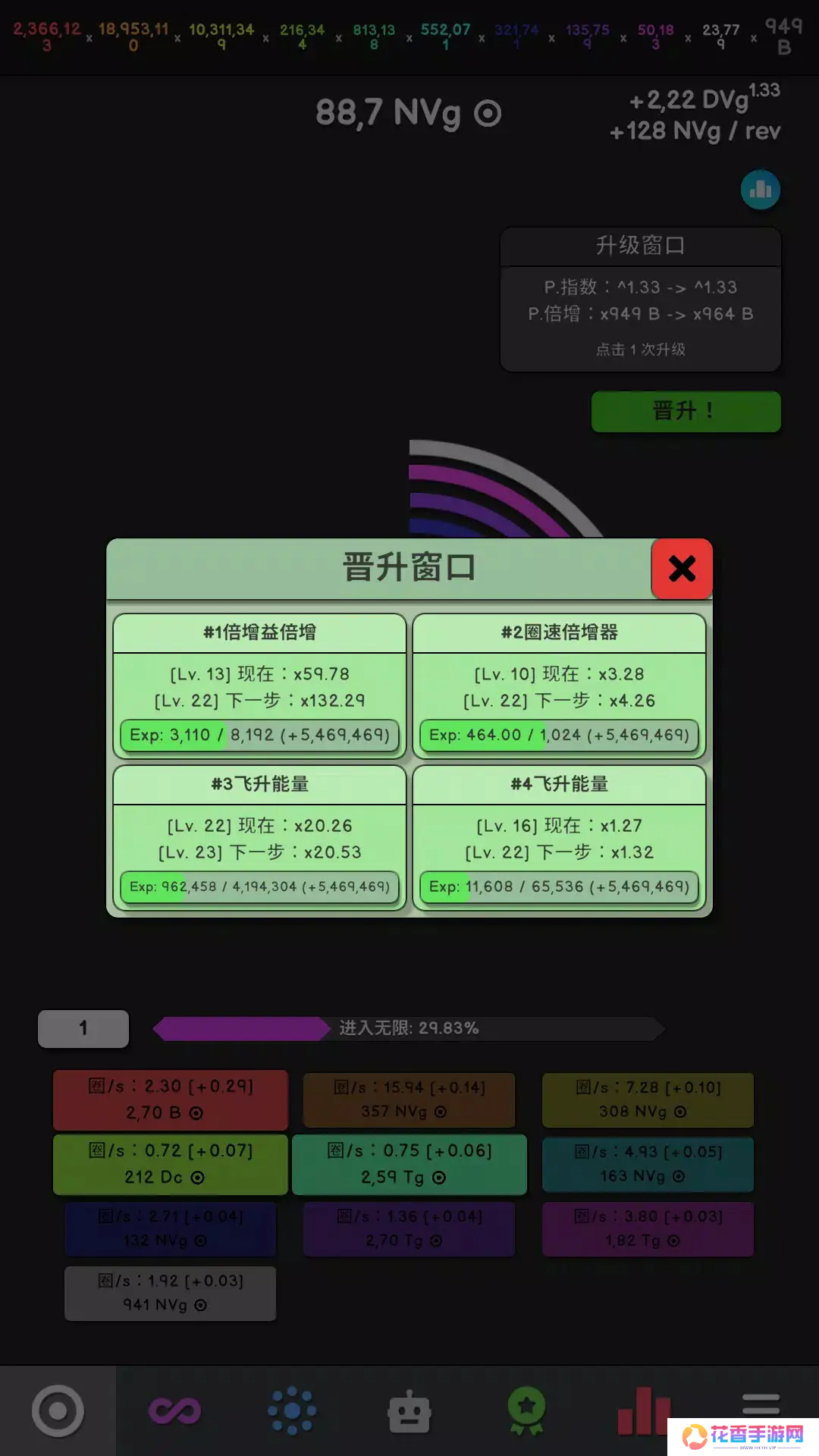Open the purple infinity tab
Image resolution: width=819 pixels, height=1456 pixels.
[174, 1410]
